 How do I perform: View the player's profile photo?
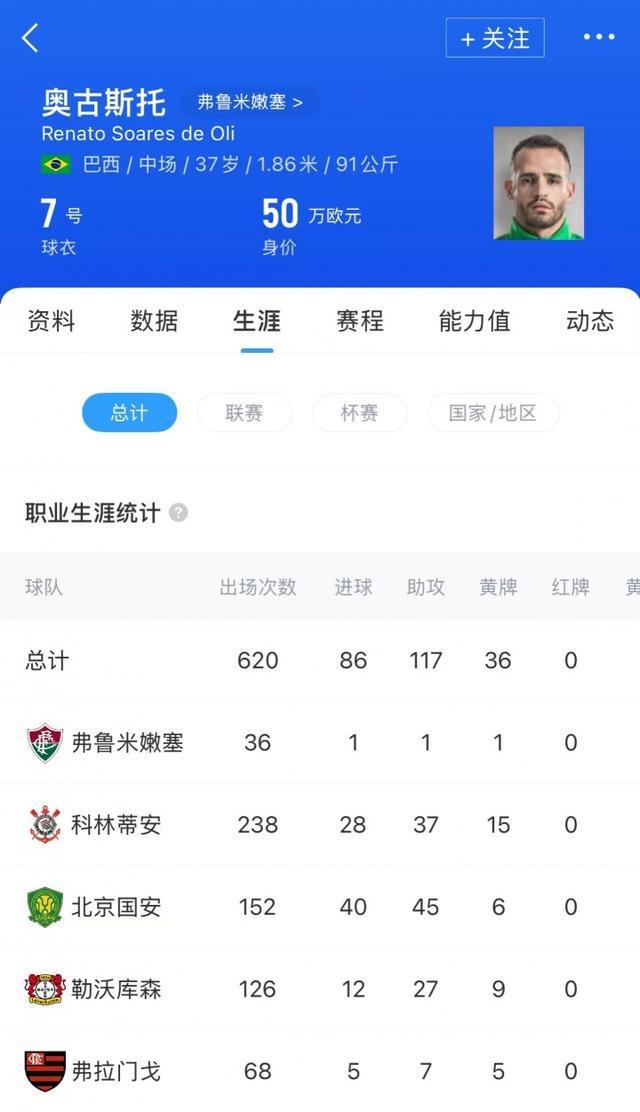(538, 183)
